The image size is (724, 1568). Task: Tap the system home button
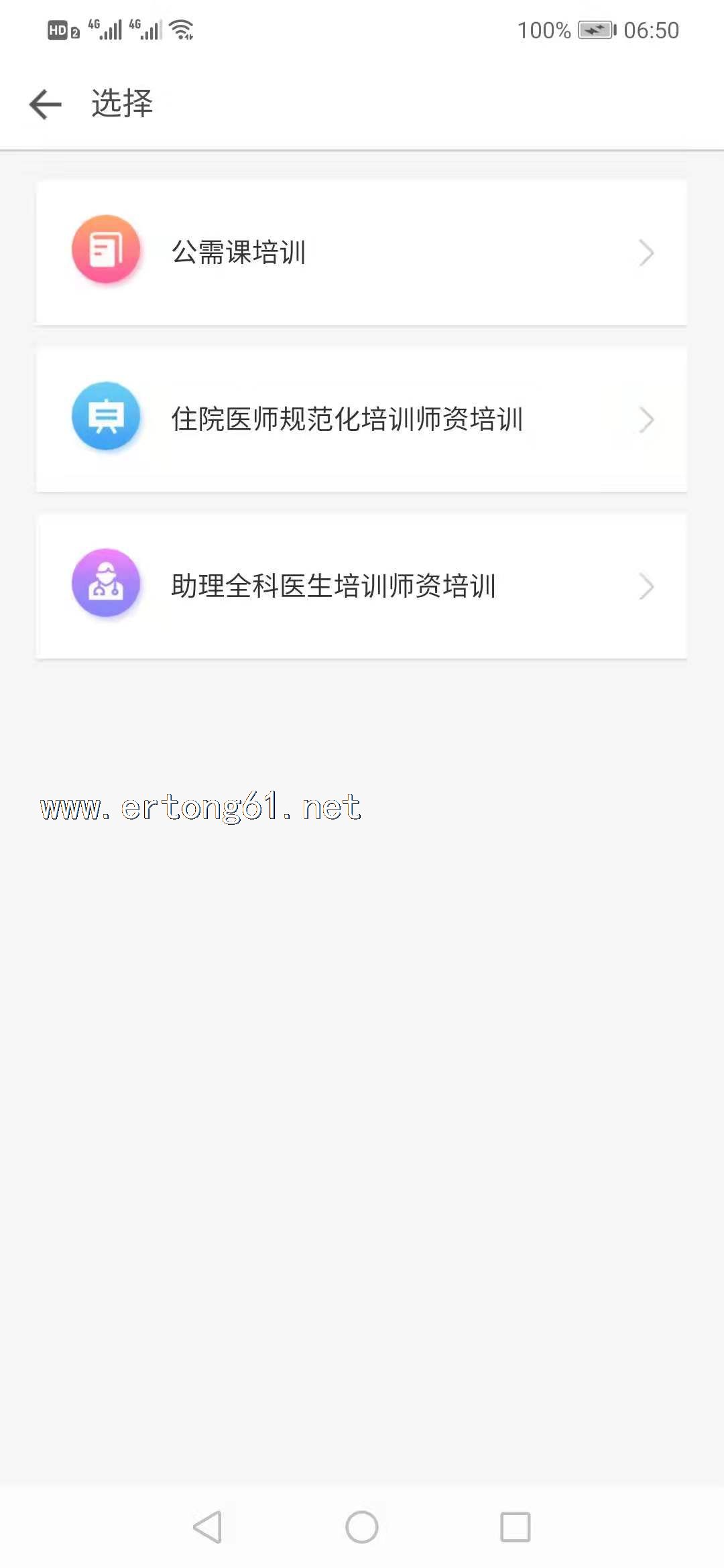pos(362,1527)
